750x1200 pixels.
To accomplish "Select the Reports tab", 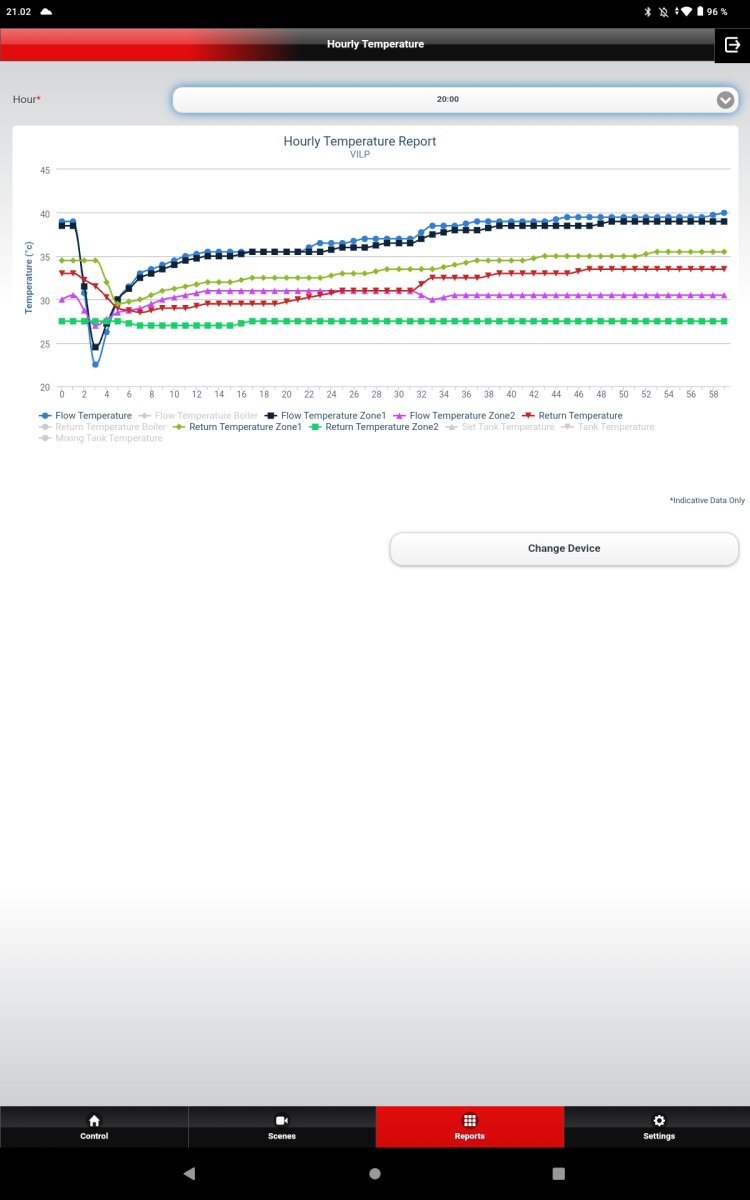I will point(469,1127).
